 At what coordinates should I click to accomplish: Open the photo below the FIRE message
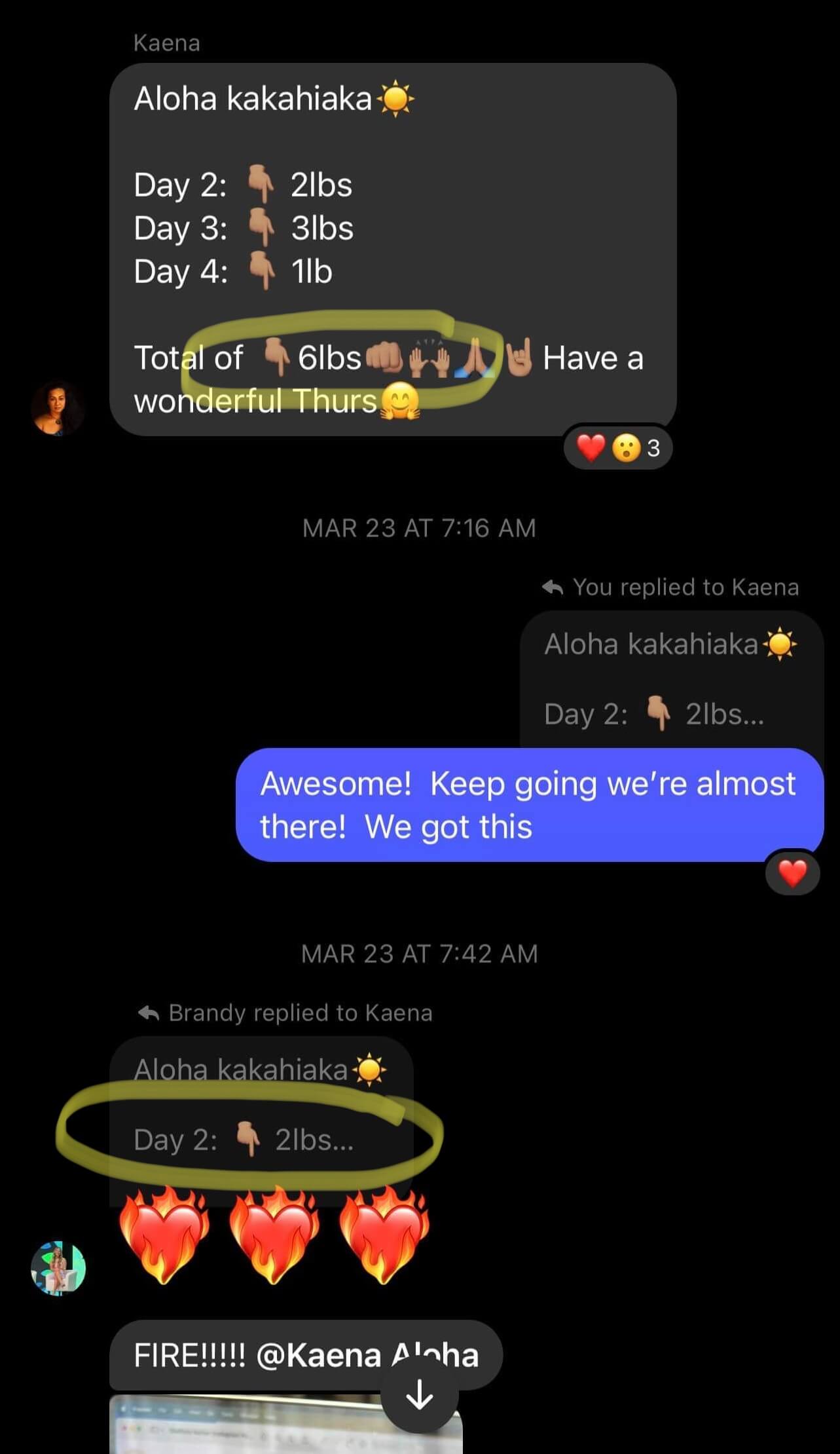249,1426
